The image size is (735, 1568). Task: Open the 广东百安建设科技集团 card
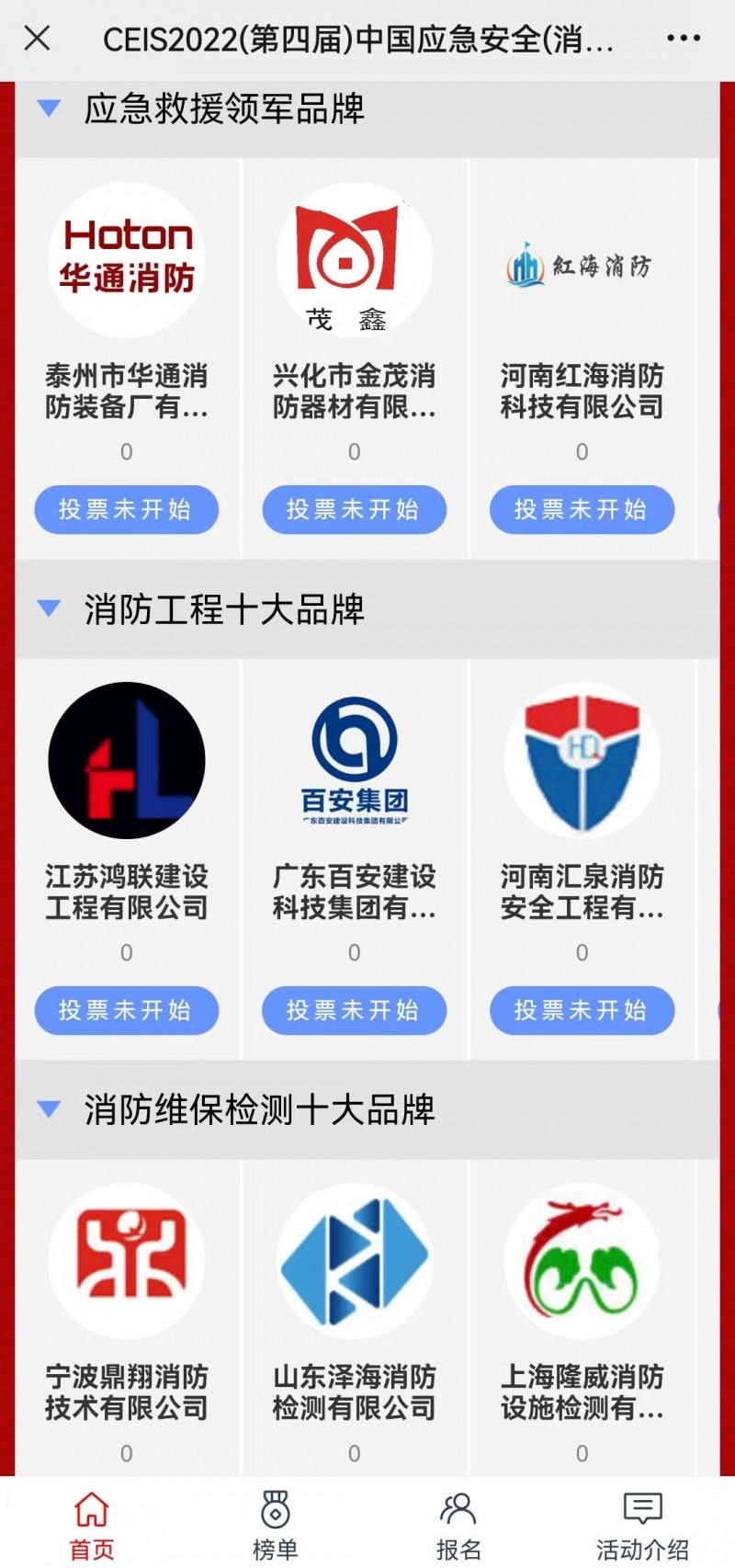pyautogui.click(x=355, y=761)
